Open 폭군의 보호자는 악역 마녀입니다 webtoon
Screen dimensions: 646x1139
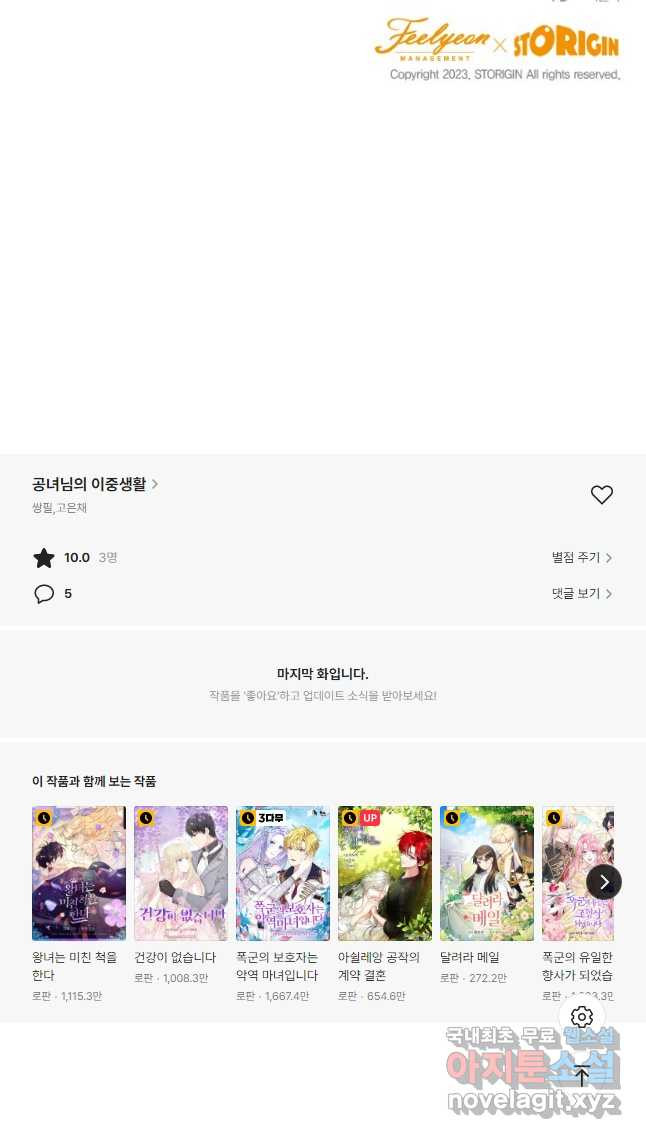tap(283, 873)
